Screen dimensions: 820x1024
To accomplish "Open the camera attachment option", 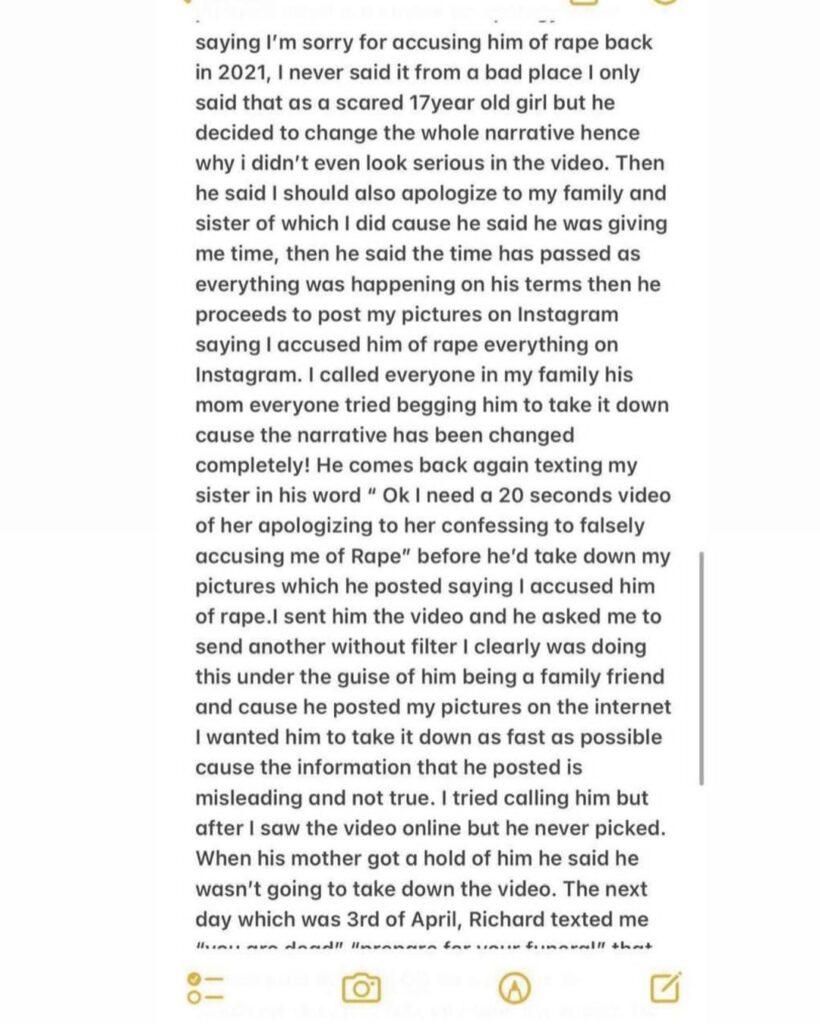I will [x=360, y=988].
